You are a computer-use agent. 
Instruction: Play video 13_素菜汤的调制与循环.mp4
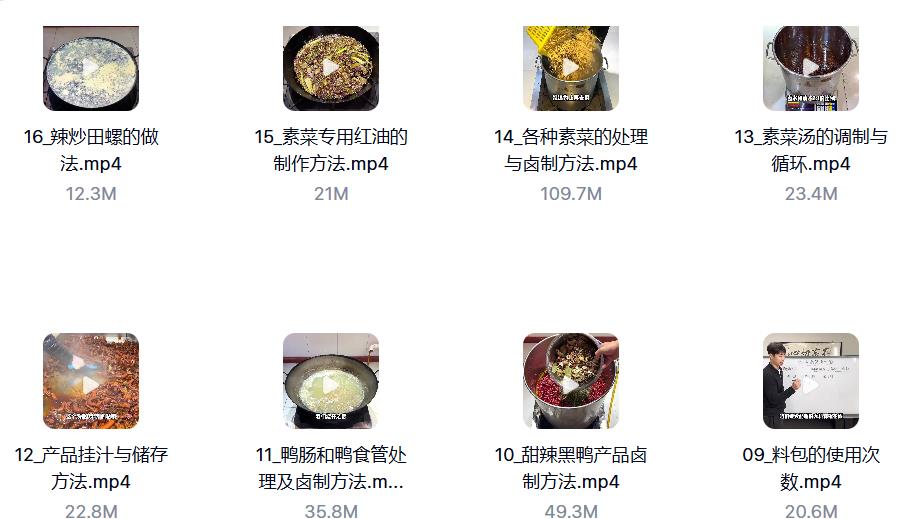click(810, 68)
